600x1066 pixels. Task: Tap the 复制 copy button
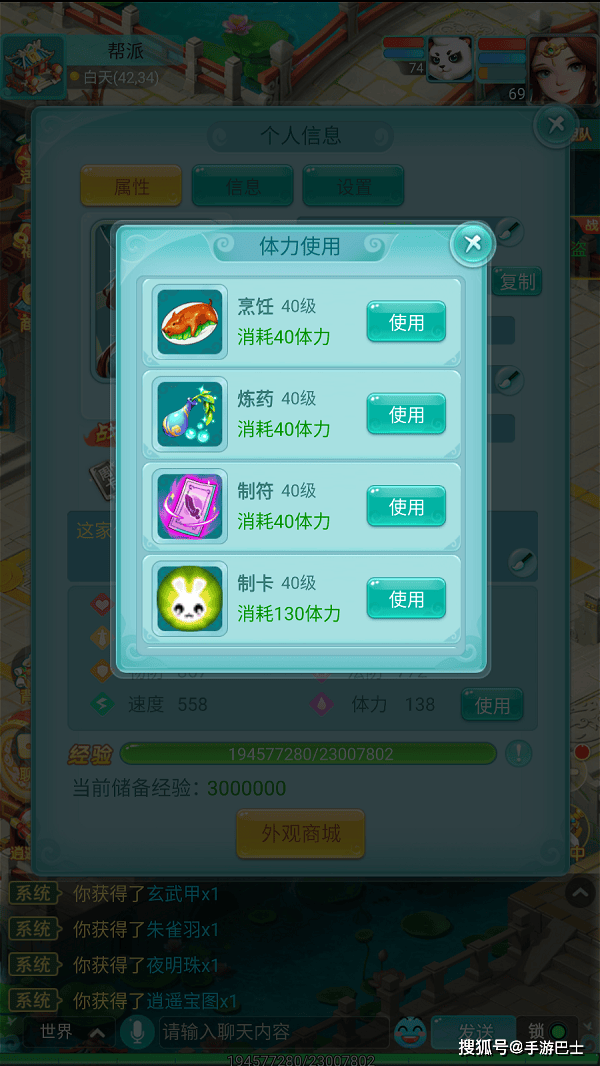(x=518, y=282)
